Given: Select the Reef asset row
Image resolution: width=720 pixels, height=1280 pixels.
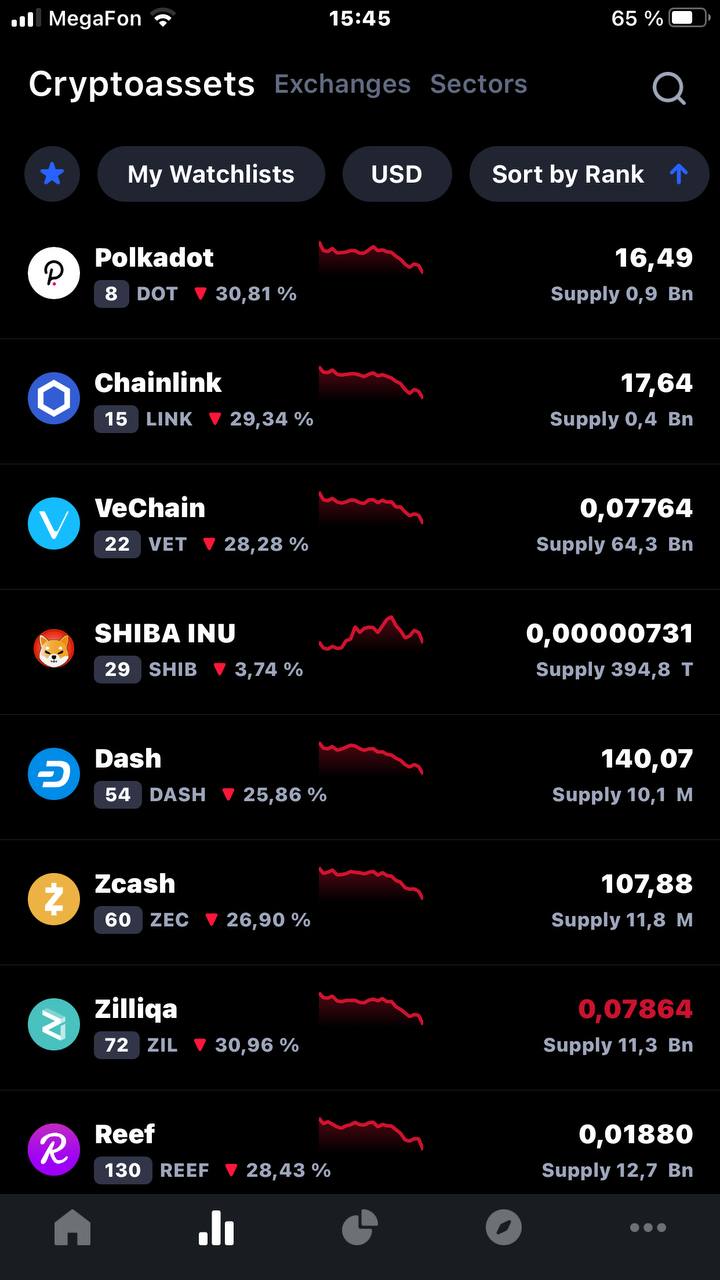Looking at the screenshot, I should 360,1143.
